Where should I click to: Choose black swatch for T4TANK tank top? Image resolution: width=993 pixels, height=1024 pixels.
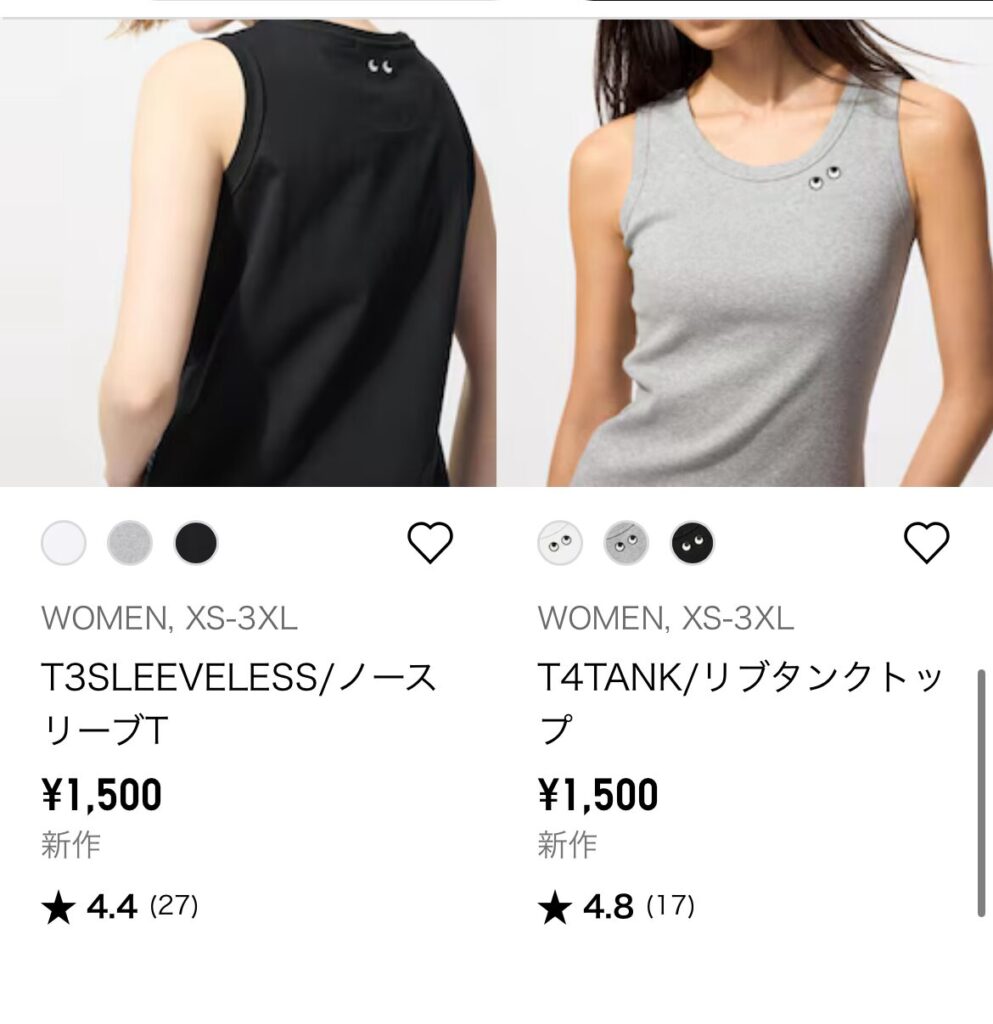click(x=692, y=544)
